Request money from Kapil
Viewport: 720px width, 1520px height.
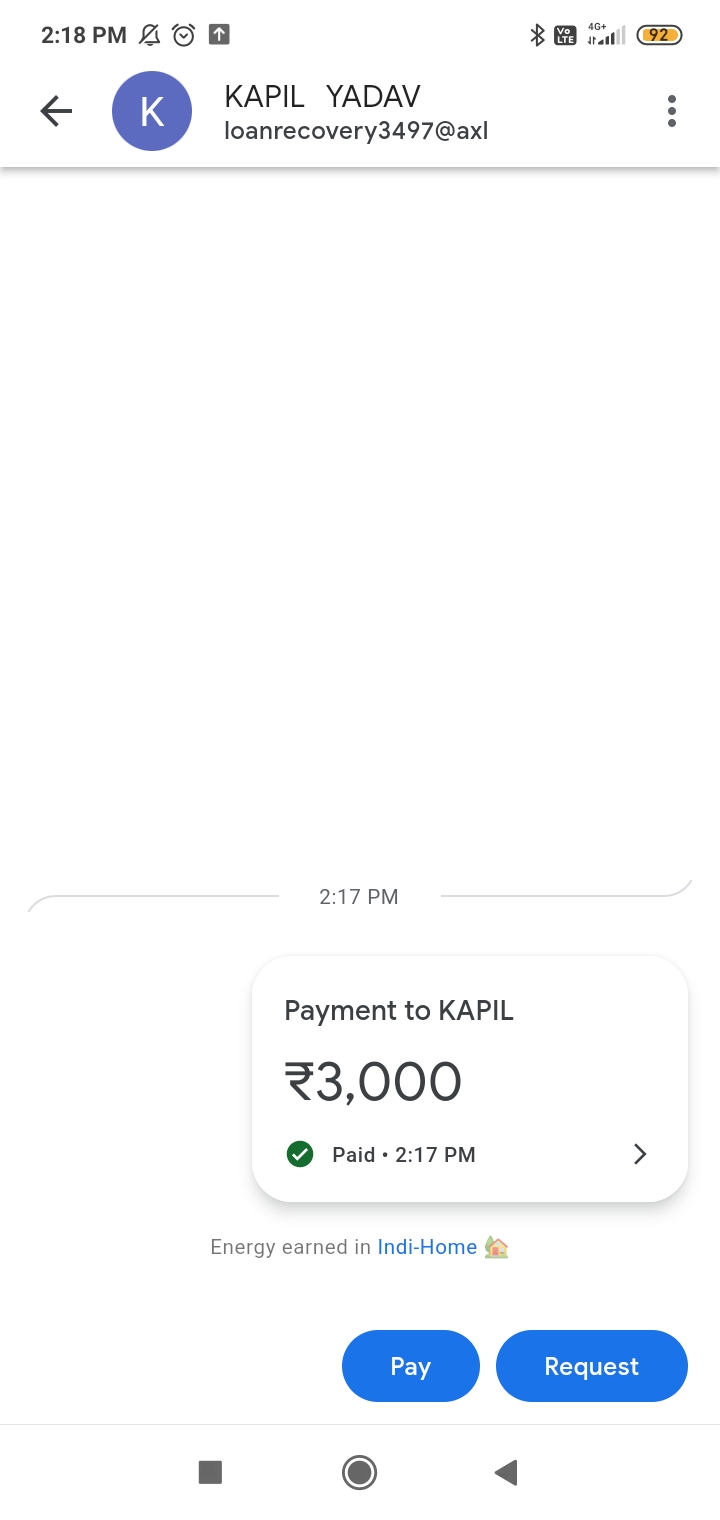coord(591,1366)
